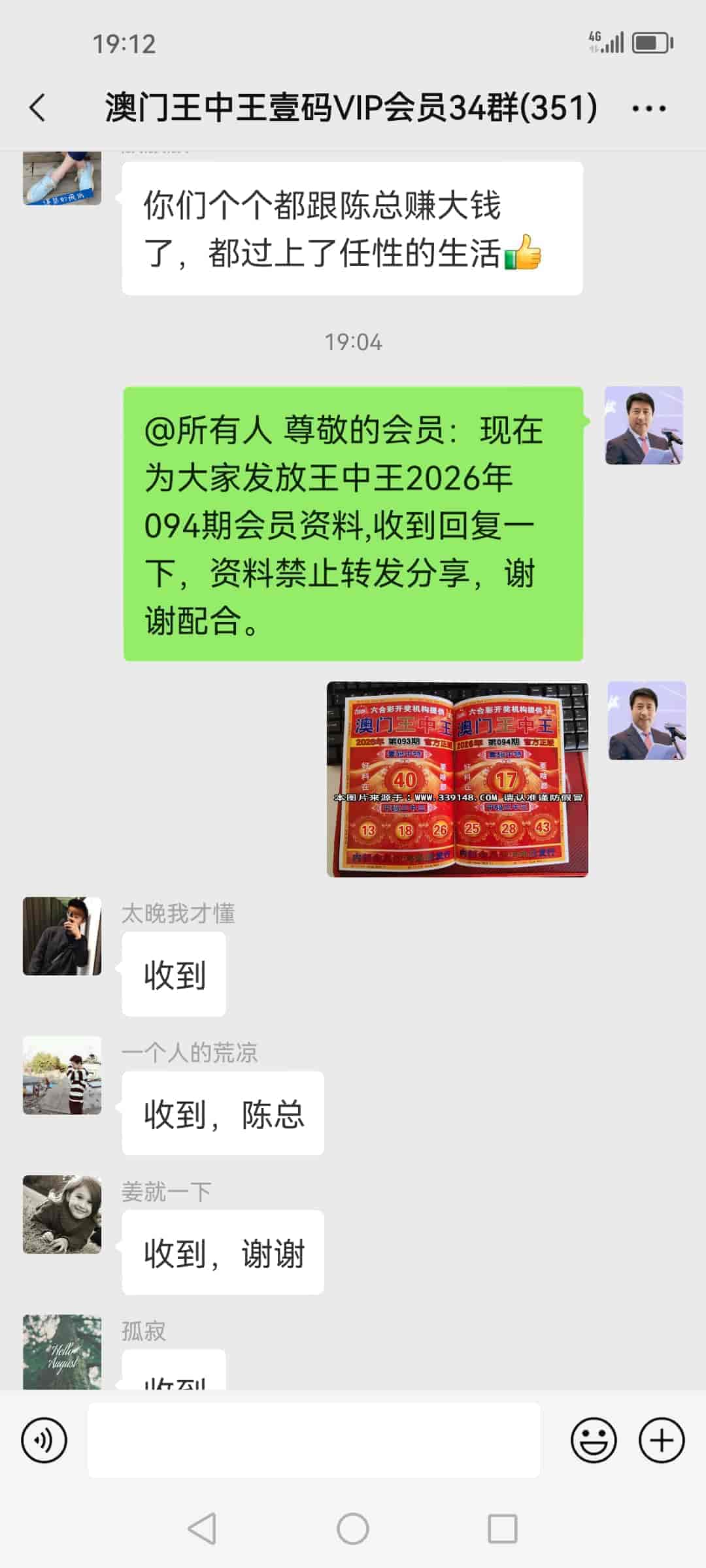The width and height of the screenshot is (706, 1568).
Task: Open sender avatar beside the @所有人 message
Action: coord(643,425)
